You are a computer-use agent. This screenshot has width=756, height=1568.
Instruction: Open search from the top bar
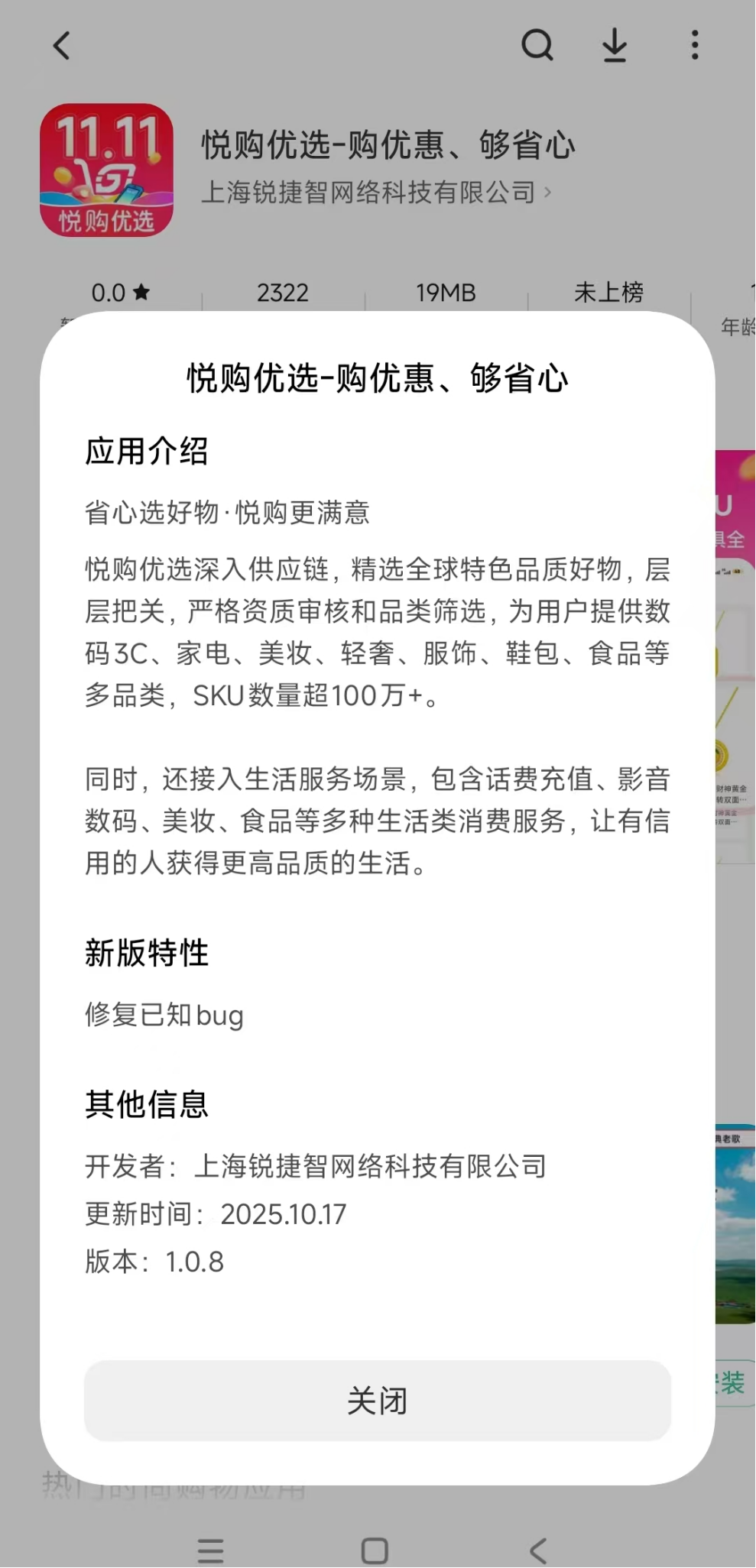point(537,46)
